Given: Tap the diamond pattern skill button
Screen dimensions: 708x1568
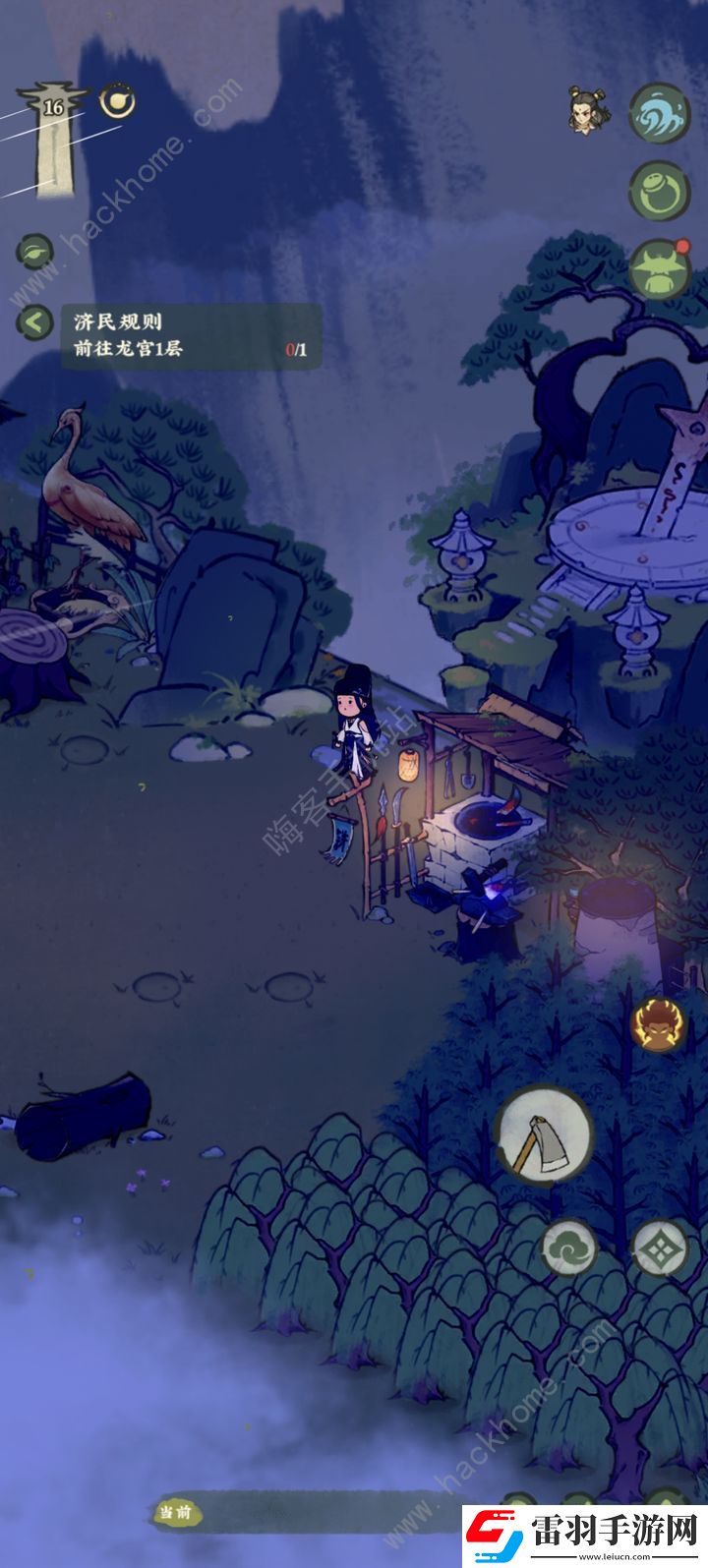Looking at the screenshot, I should tap(659, 1249).
